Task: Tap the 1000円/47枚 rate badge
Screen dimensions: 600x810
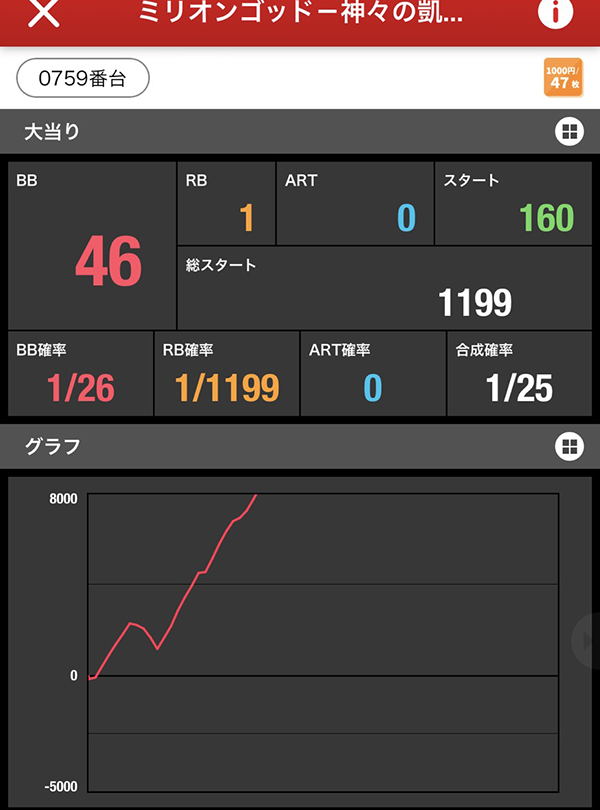Action: tap(562, 78)
